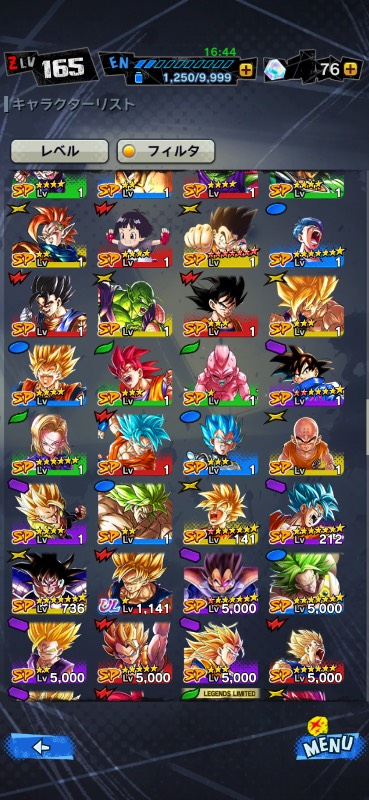Select the blonde android girl character card
This screenshot has width=369, height=800.
[x=49, y=444]
